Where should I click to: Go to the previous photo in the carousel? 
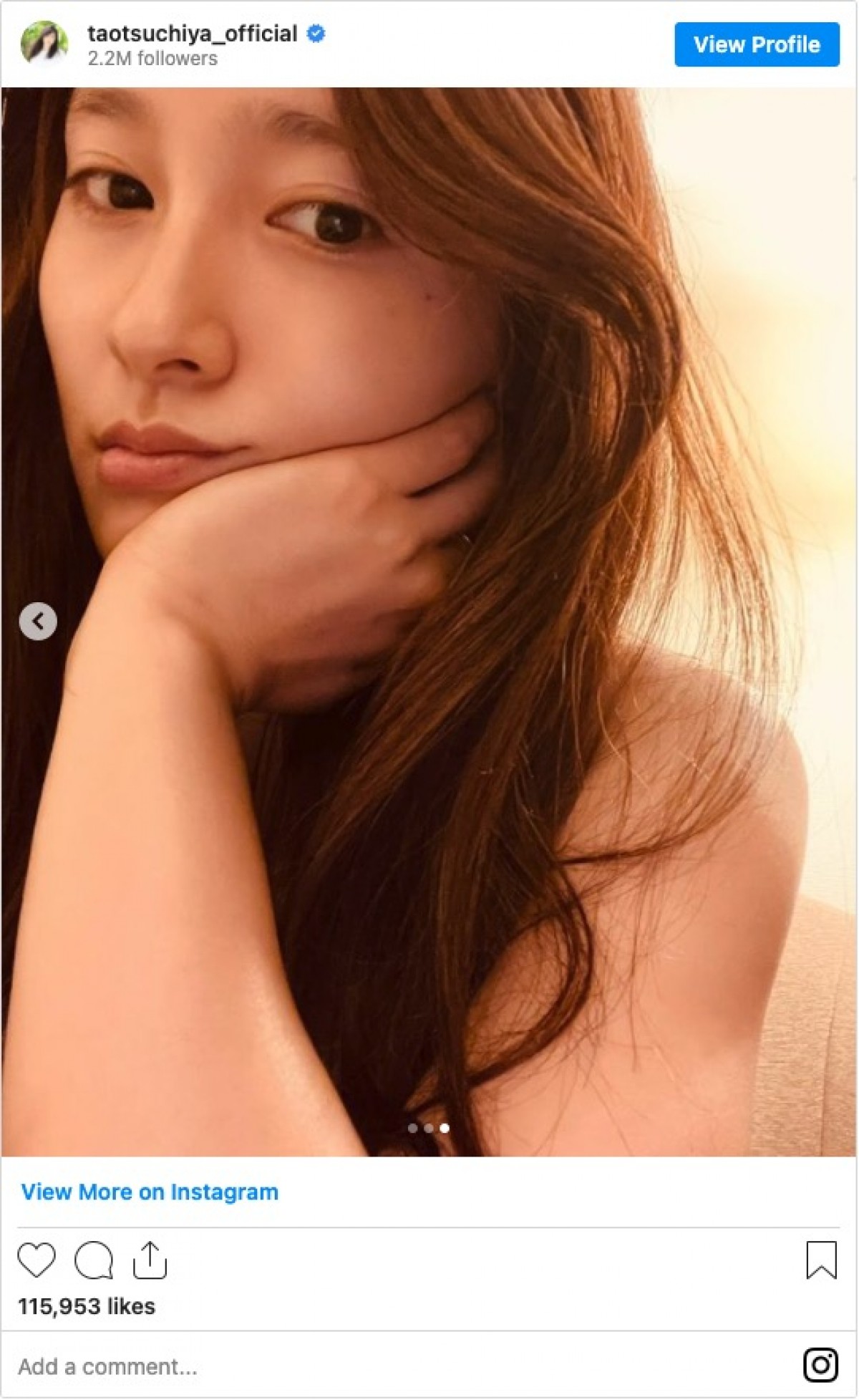(38, 622)
